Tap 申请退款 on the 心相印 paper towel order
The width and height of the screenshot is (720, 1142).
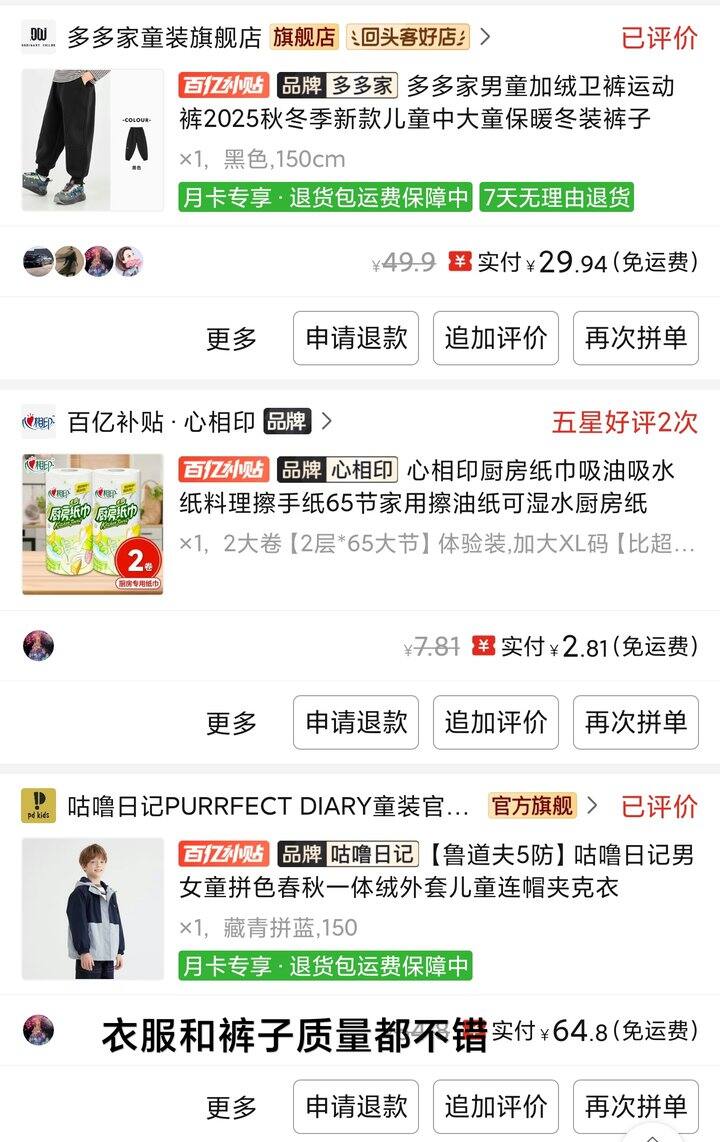pyautogui.click(x=356, y=722)
